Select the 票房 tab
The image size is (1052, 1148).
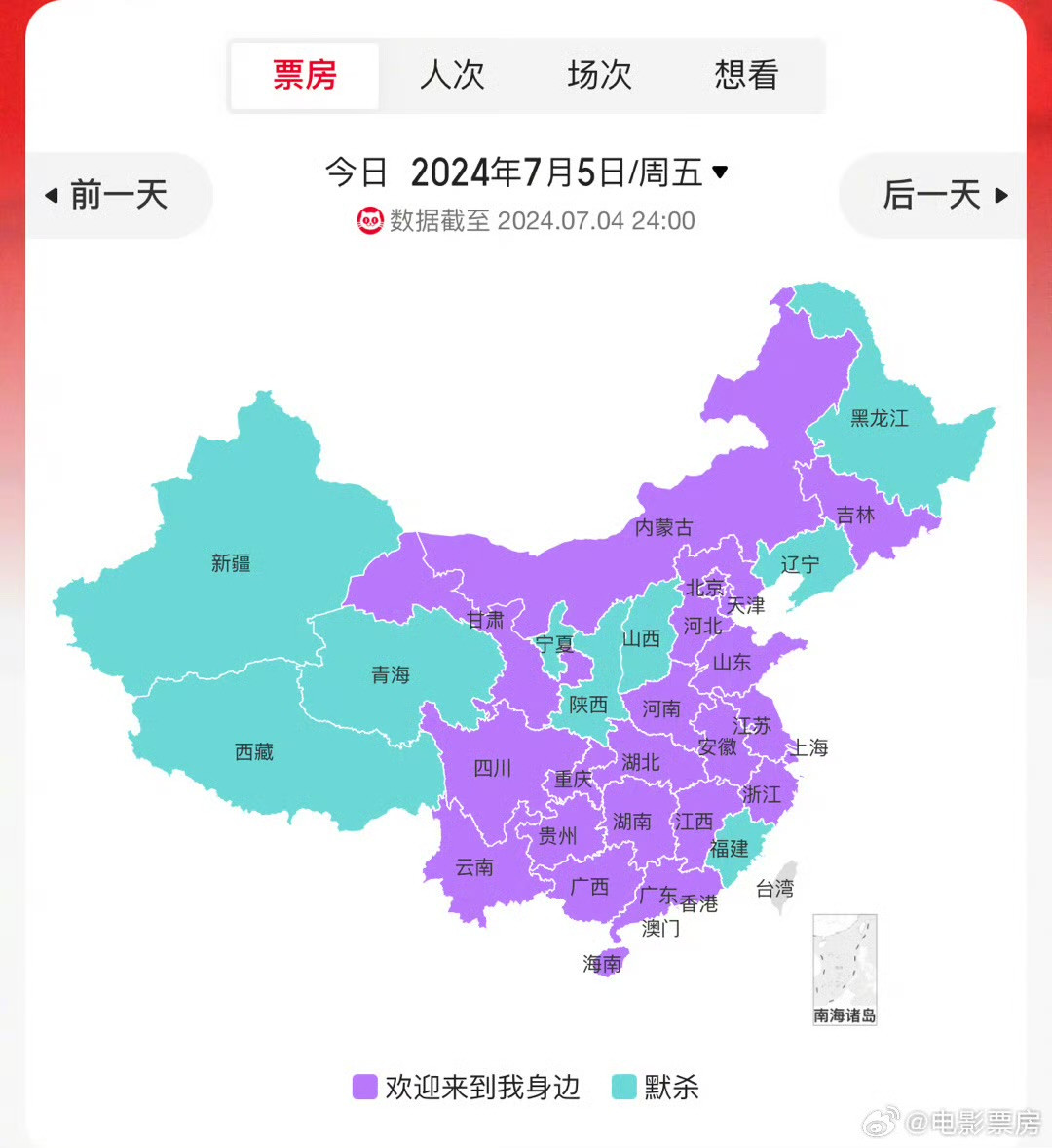pos(305,75)
